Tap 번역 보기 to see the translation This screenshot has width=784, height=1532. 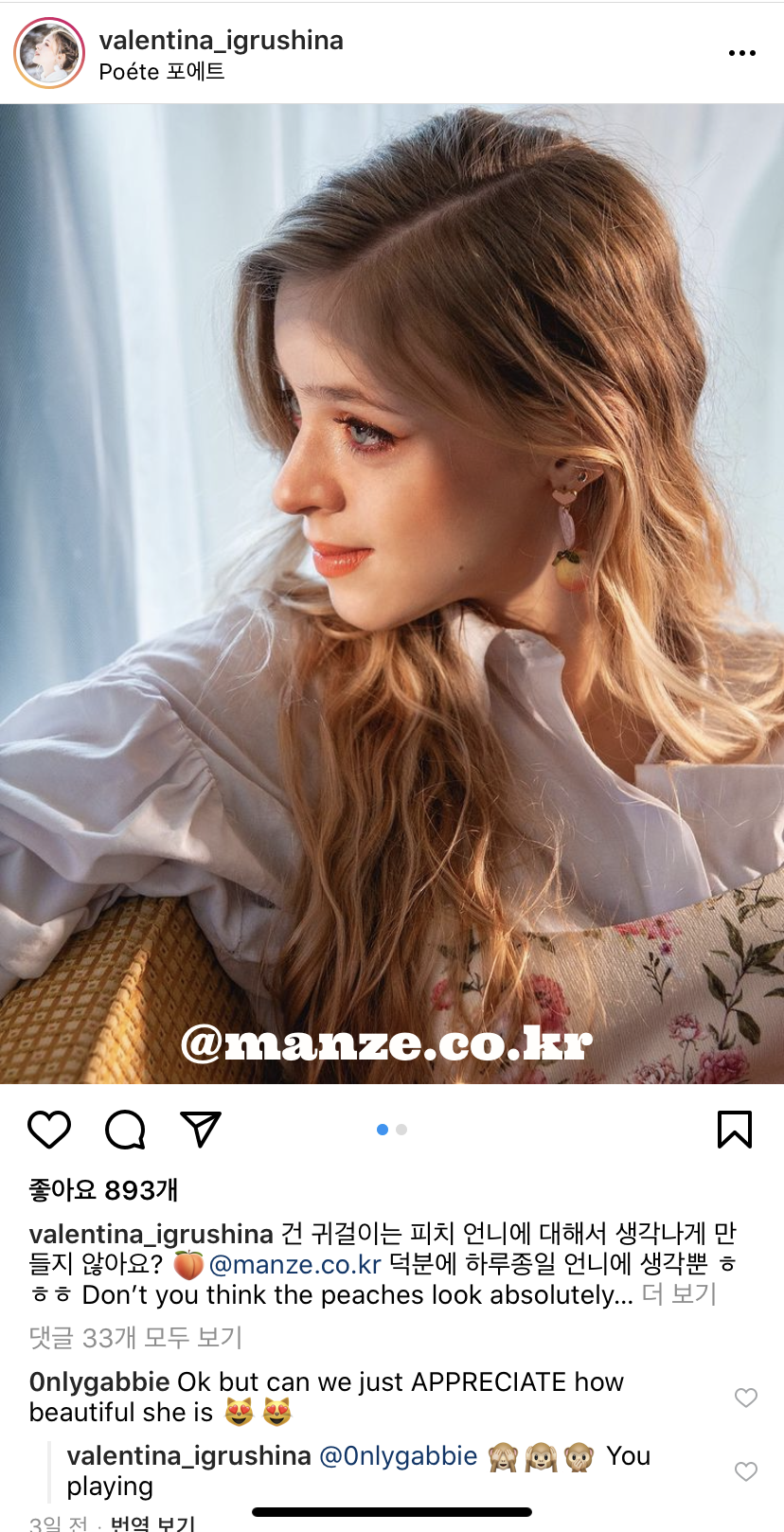tap(152, 1523)
